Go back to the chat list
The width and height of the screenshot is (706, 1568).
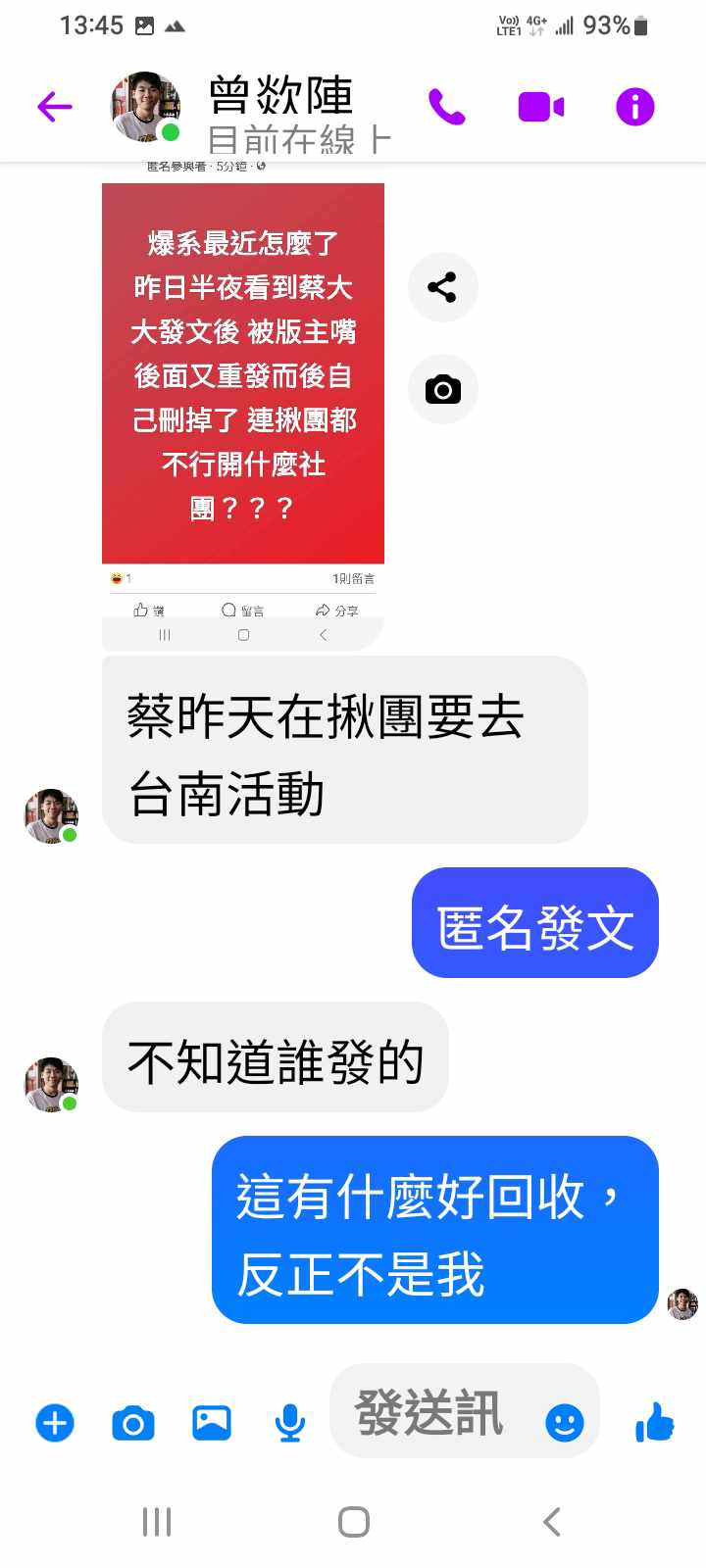pos(55,106)
